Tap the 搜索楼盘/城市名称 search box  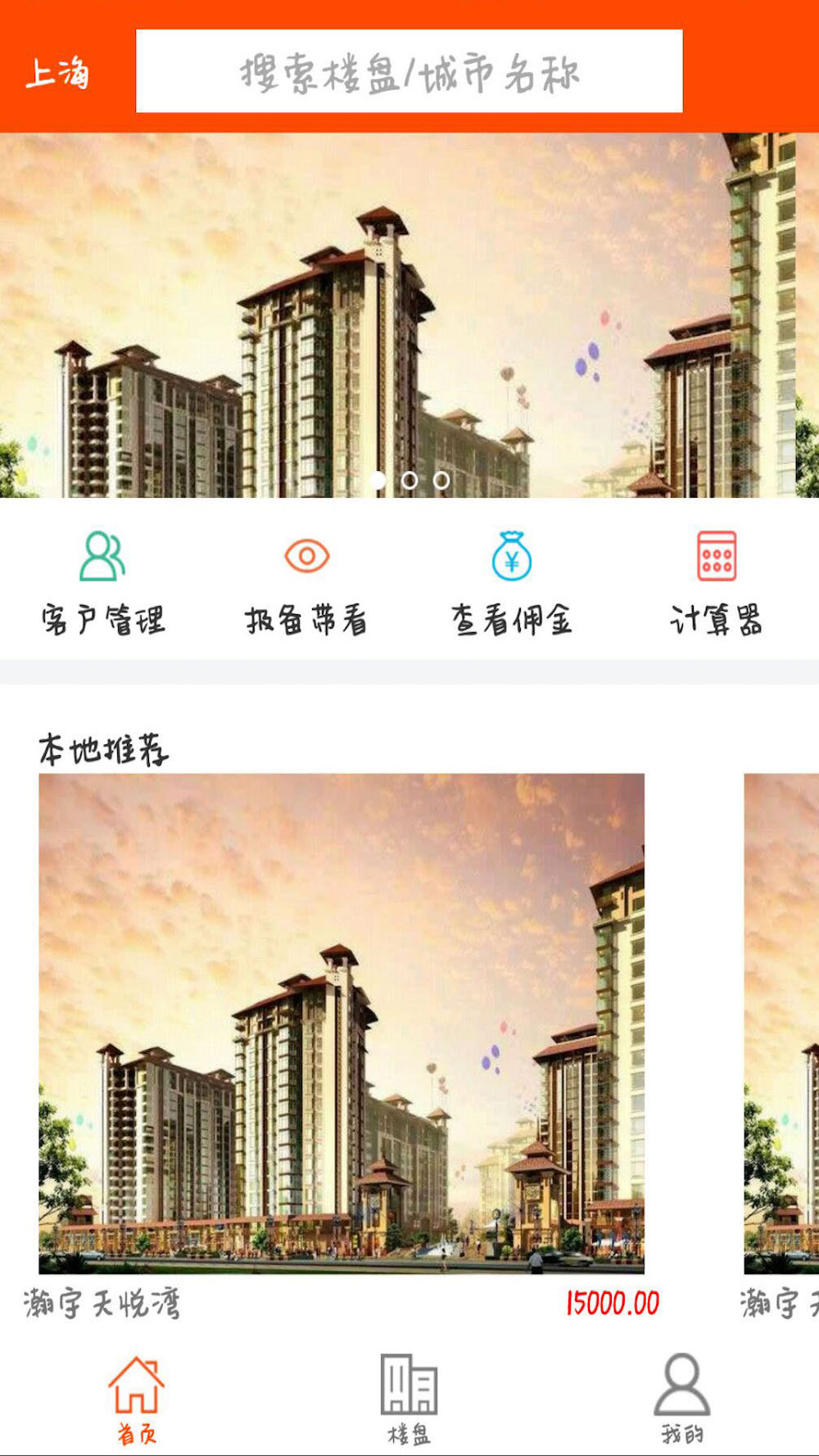tap(409, 71)
